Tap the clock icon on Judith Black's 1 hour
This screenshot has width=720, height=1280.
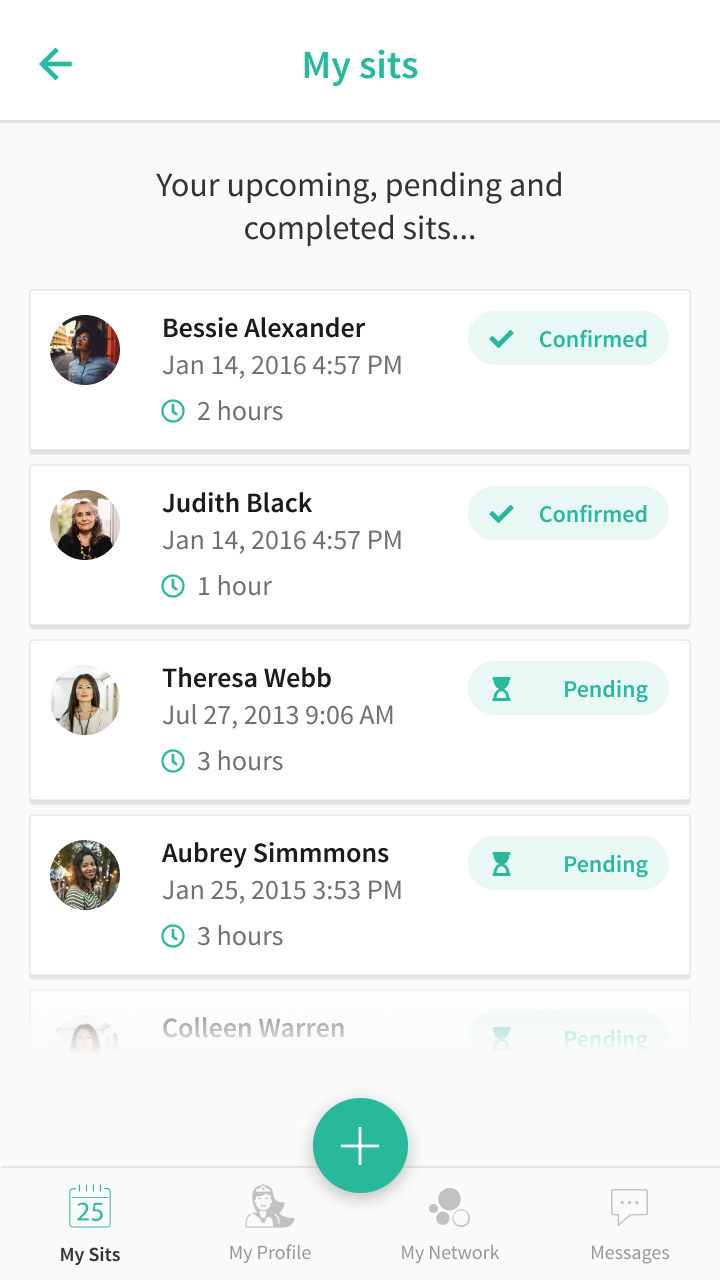coord(175,585)
